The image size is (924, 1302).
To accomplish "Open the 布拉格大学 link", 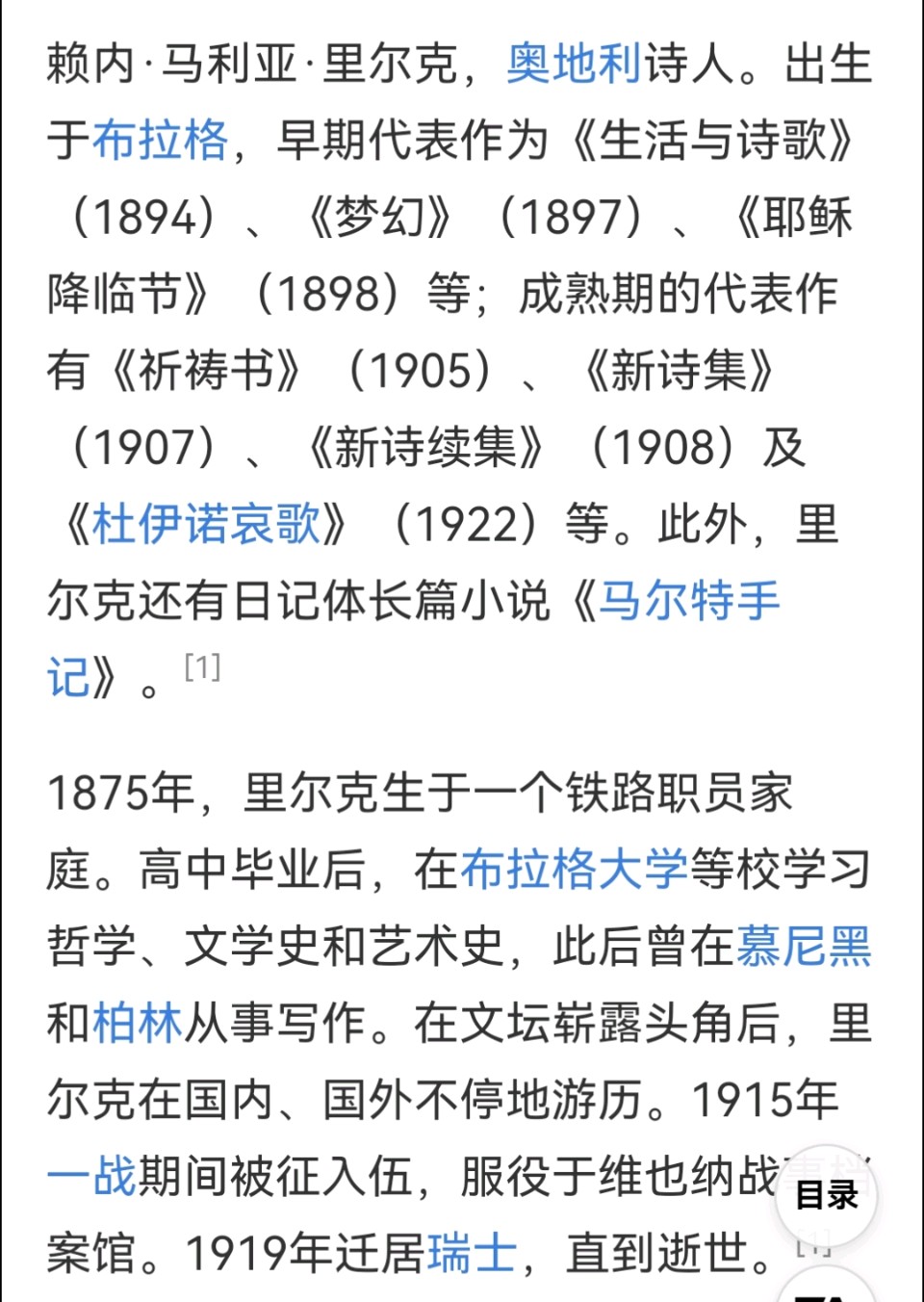I will tap(574, 870).
